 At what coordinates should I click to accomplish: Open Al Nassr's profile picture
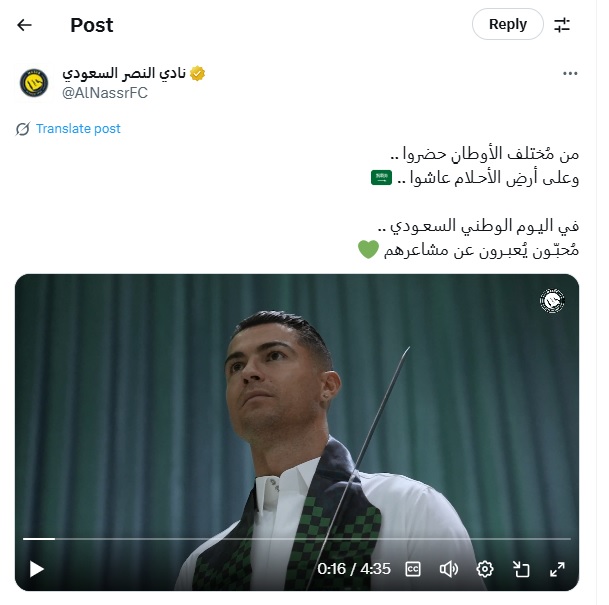(35, 82)
